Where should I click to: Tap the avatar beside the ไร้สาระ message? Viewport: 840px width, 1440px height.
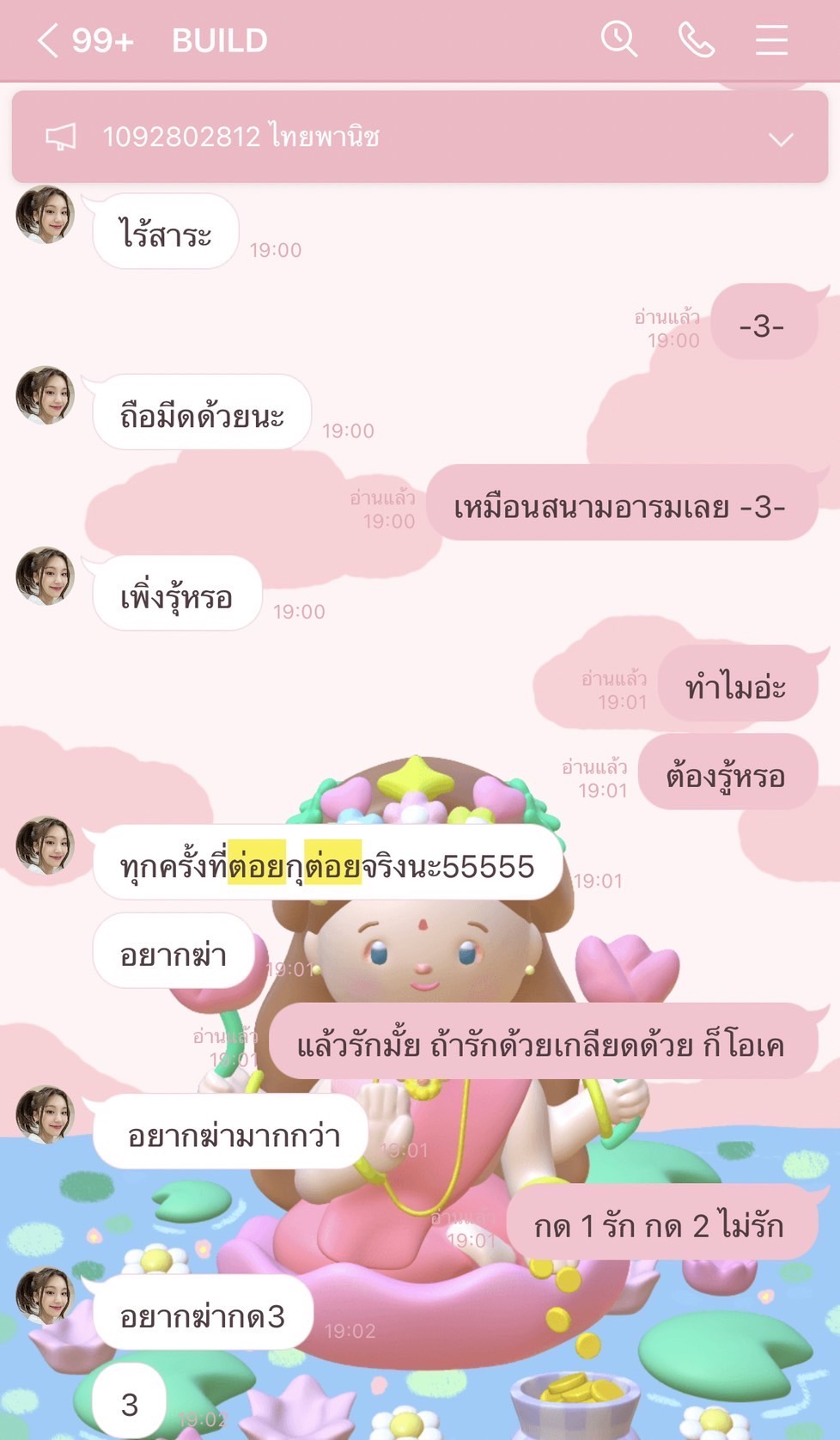tap(46, 215)
